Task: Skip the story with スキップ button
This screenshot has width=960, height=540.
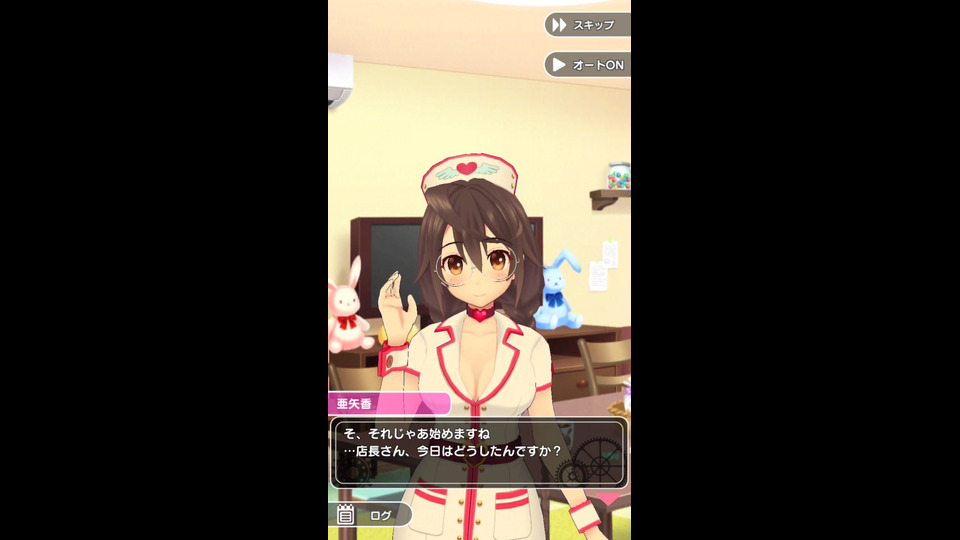Action: point(588,25)
